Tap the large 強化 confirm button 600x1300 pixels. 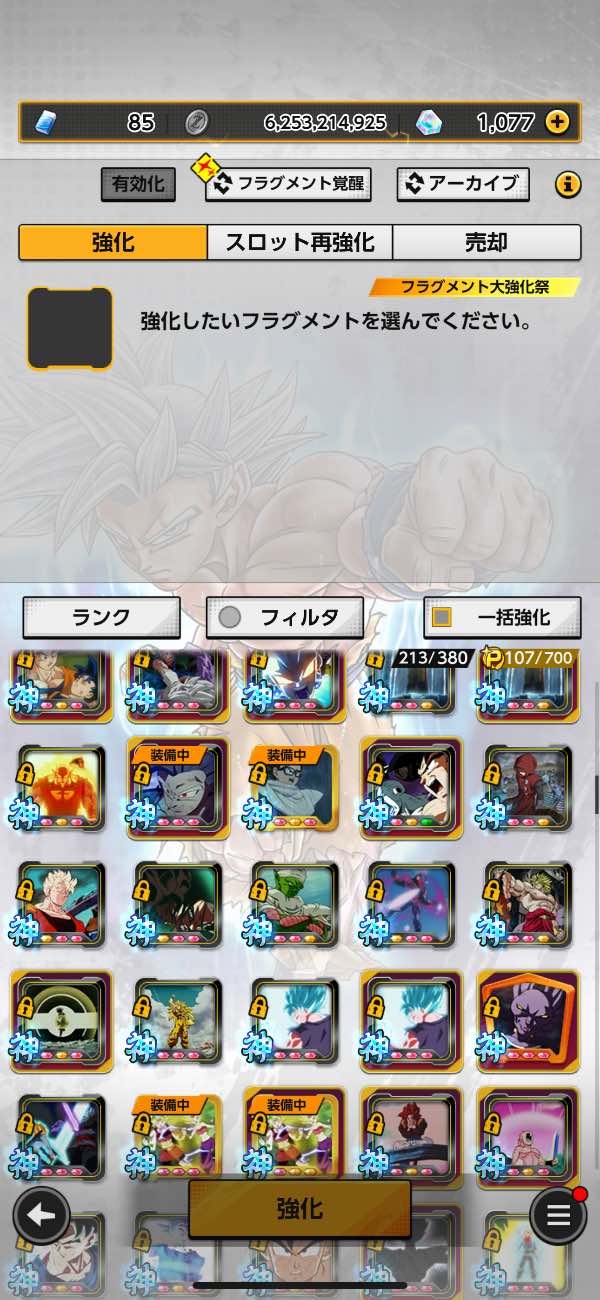point(300,1209)
